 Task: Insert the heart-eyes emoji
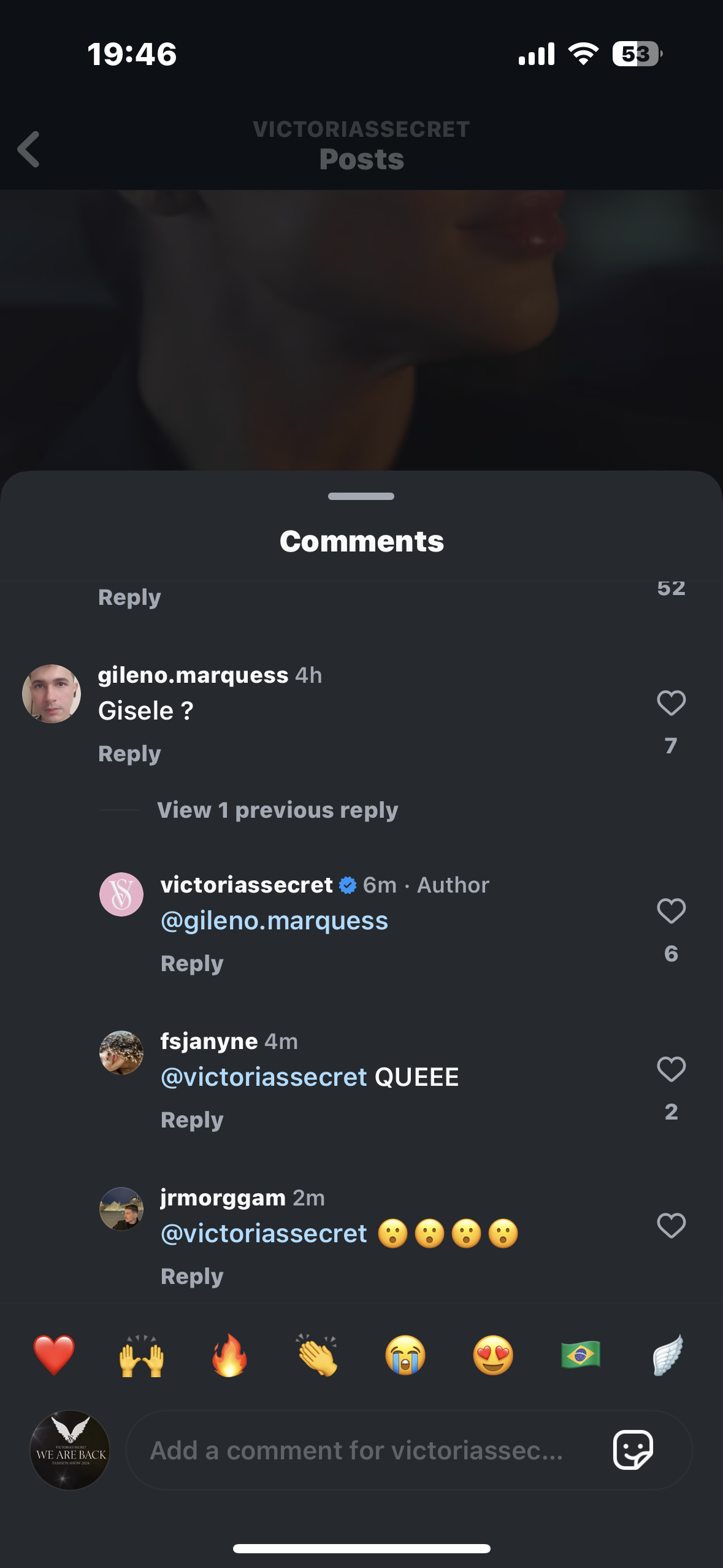click(493, 1355)
